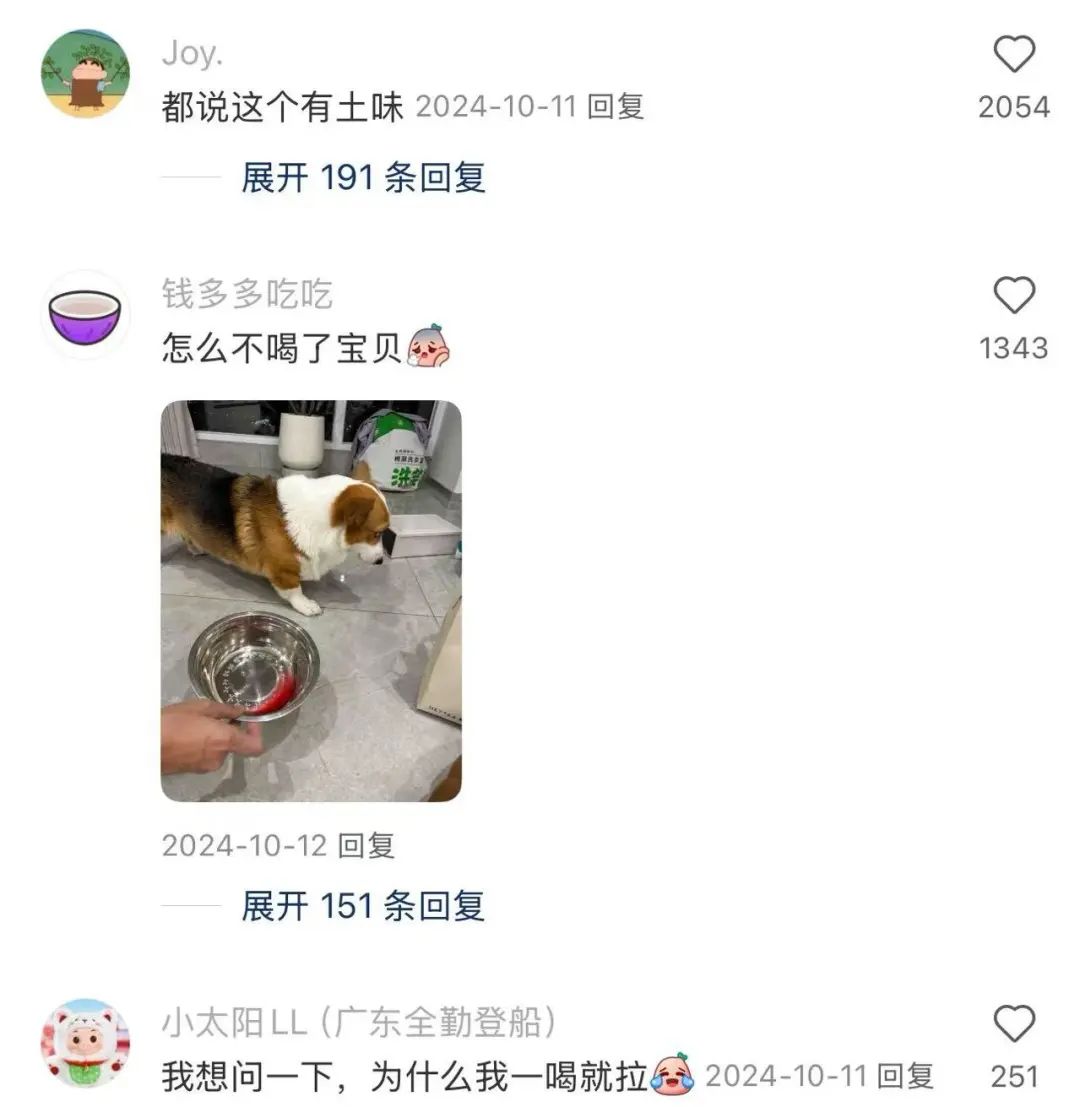Open 钱多多吃吃's profile avatar
This screenshot has width=1080, height=1107.
85,316
